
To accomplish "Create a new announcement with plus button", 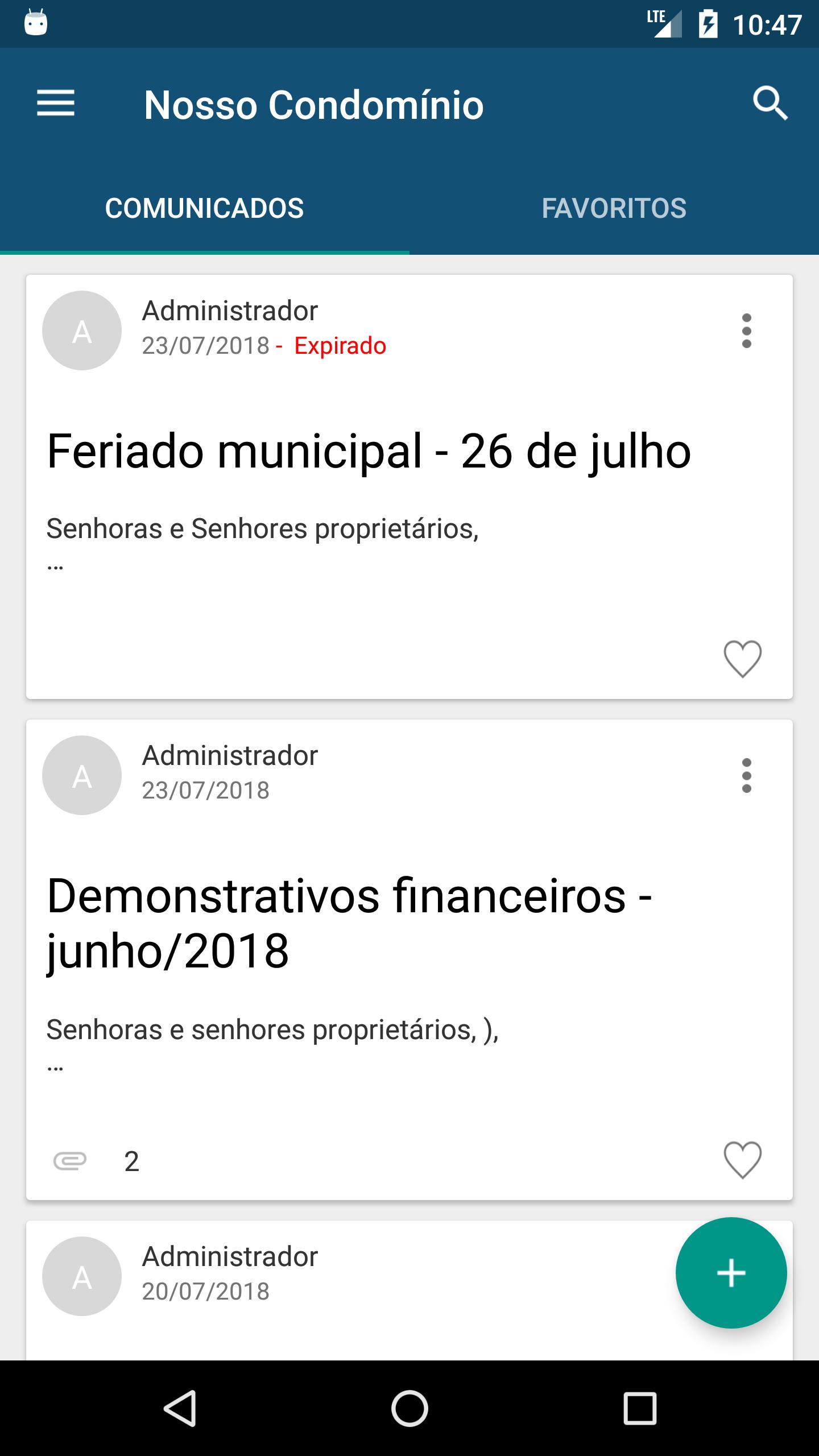I will coord(731,1273).
